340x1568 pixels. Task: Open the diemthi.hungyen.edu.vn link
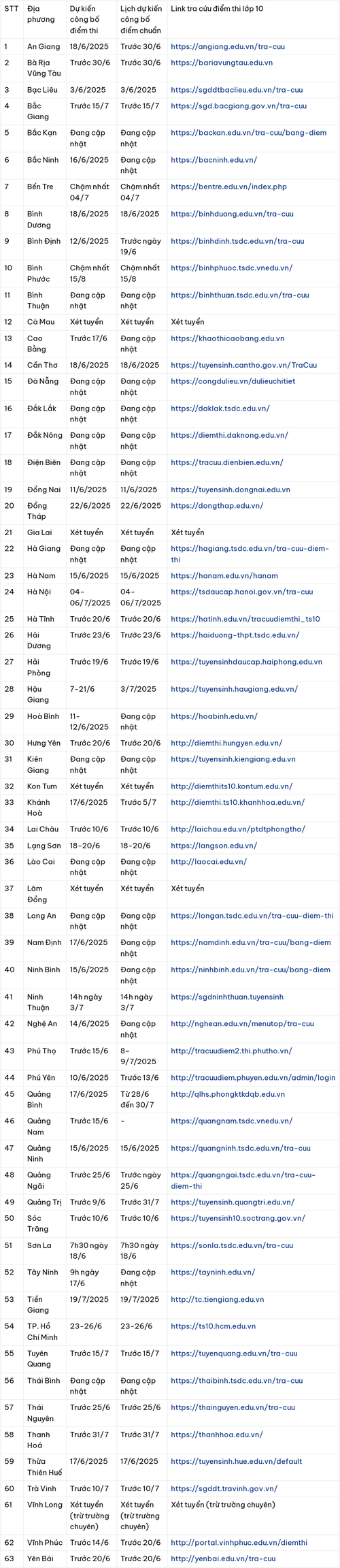[226, 743]
